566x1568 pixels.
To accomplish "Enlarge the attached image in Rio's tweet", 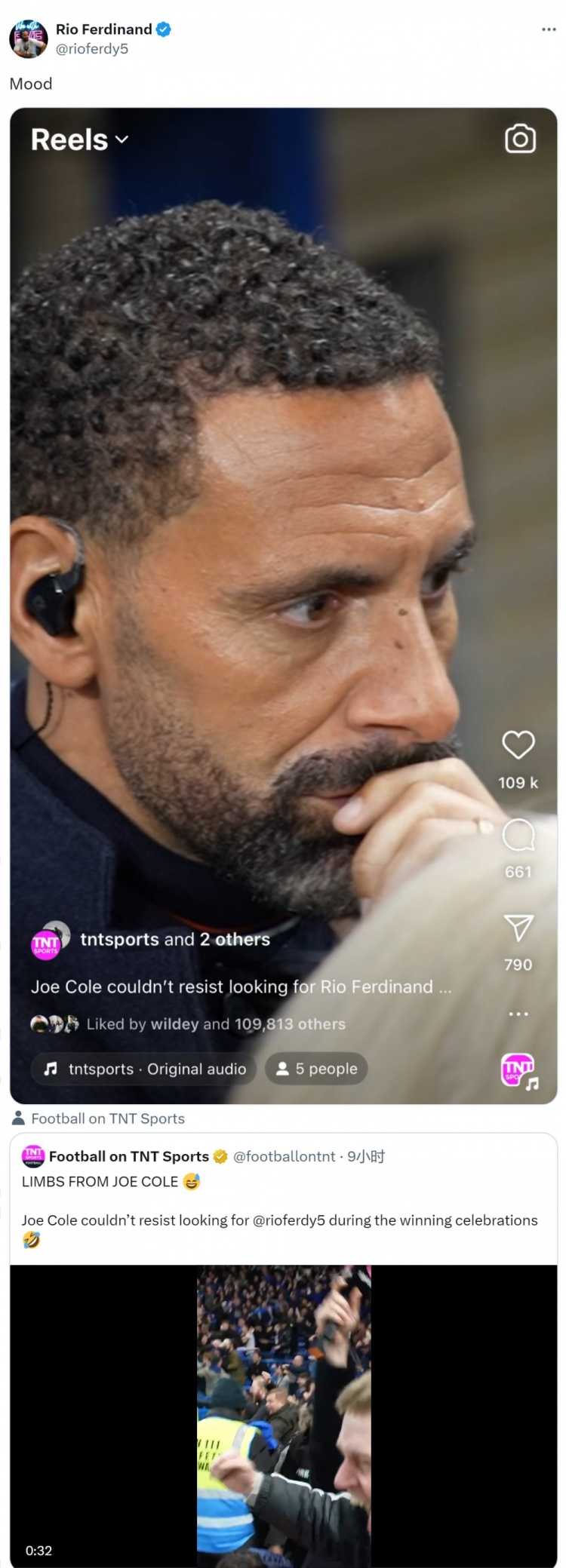I will (283, 528).
